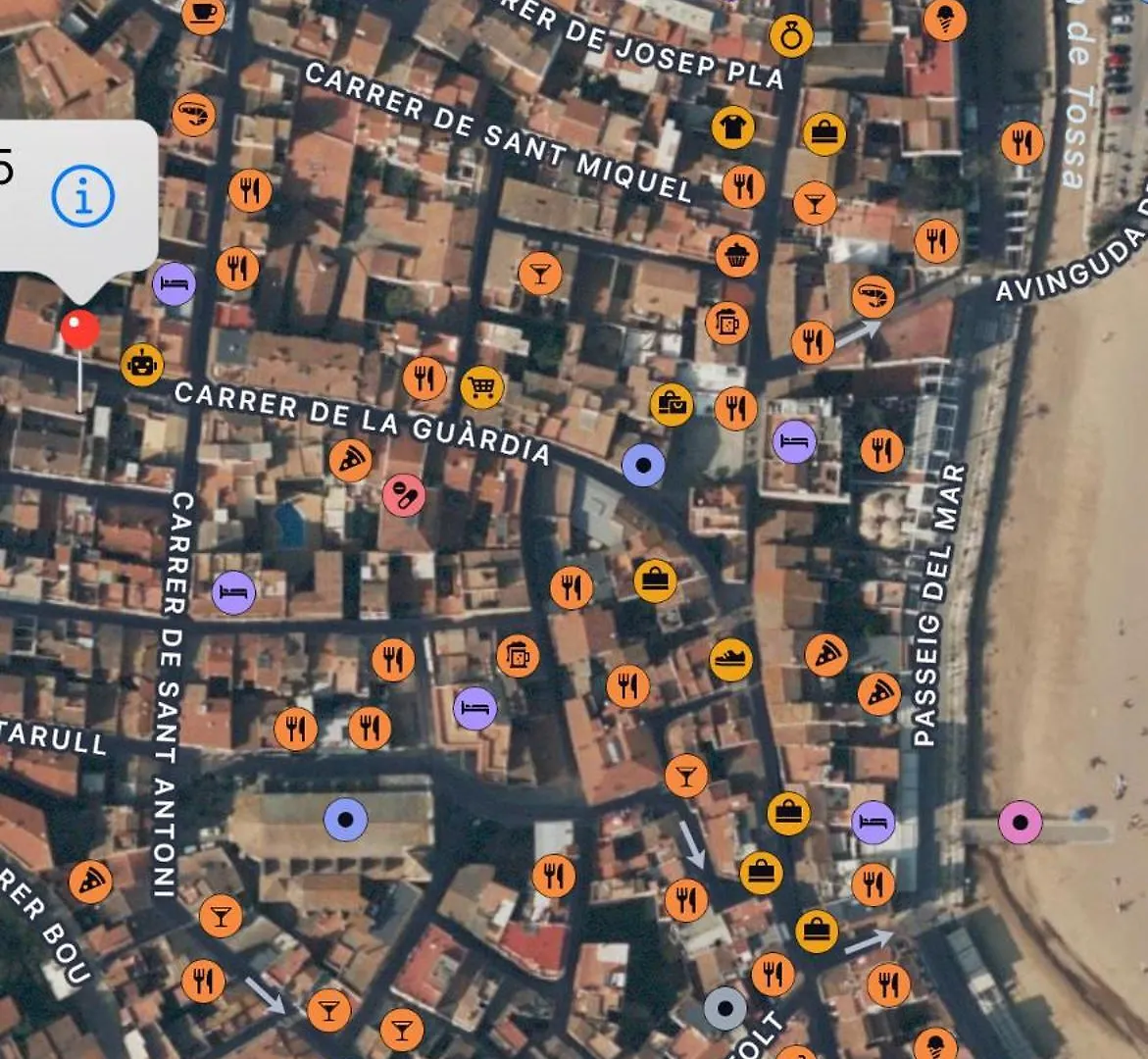The width and height of the screenshot is (1148, 1059).
Task: Select the gray marker at the map's bottom
Action: (x=725, y=1008)
